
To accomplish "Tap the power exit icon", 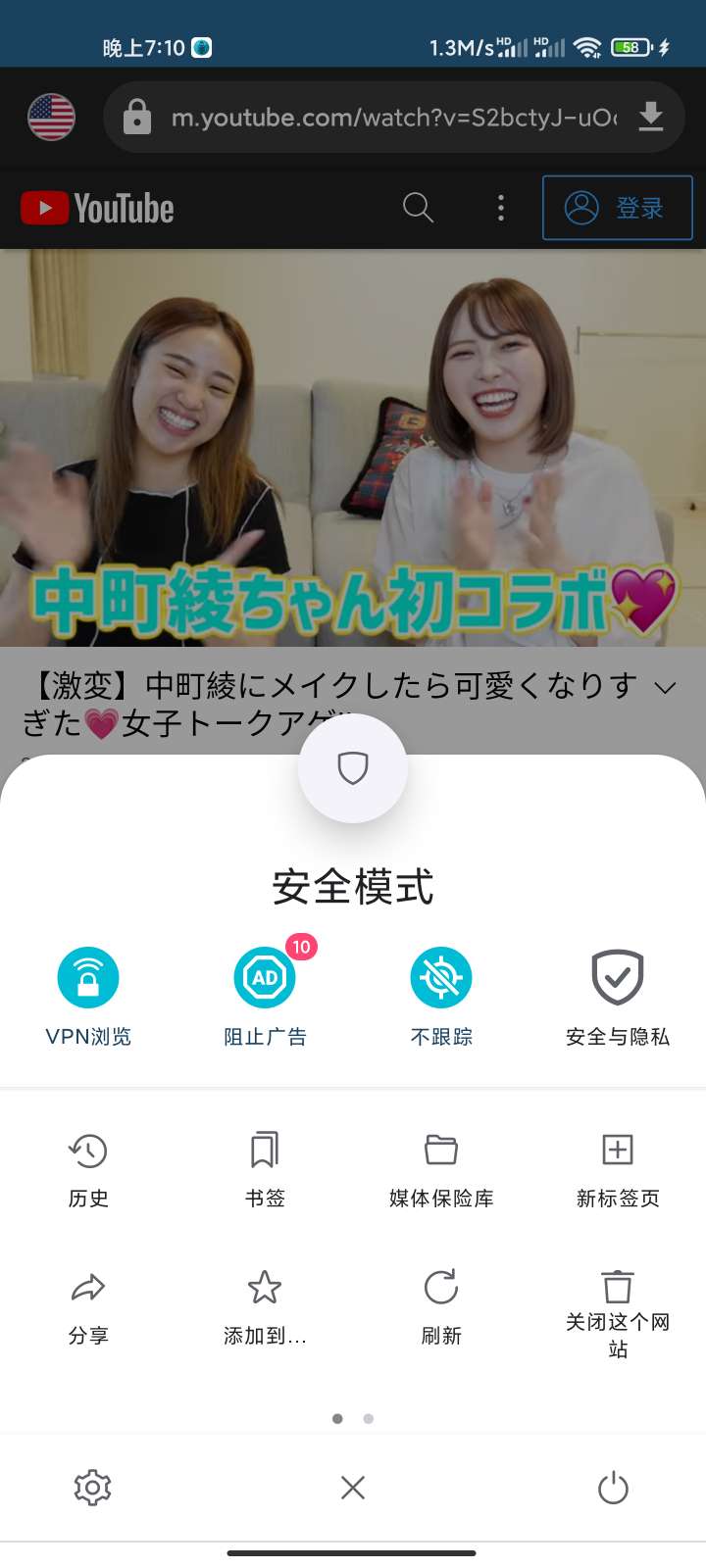I will point(614,1488).
